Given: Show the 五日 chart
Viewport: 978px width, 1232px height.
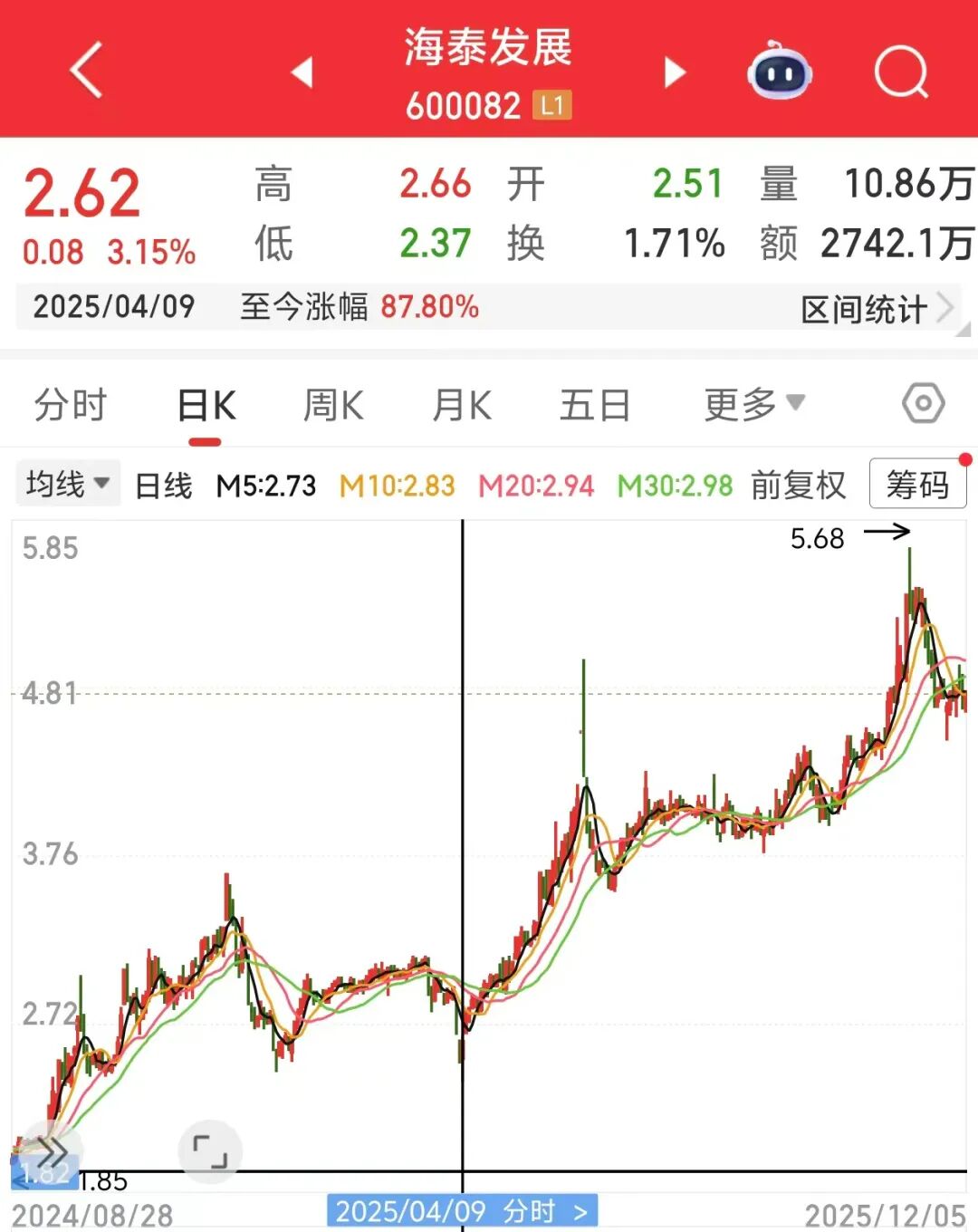Looking at the screenshot, I should [x=595, y=405].
